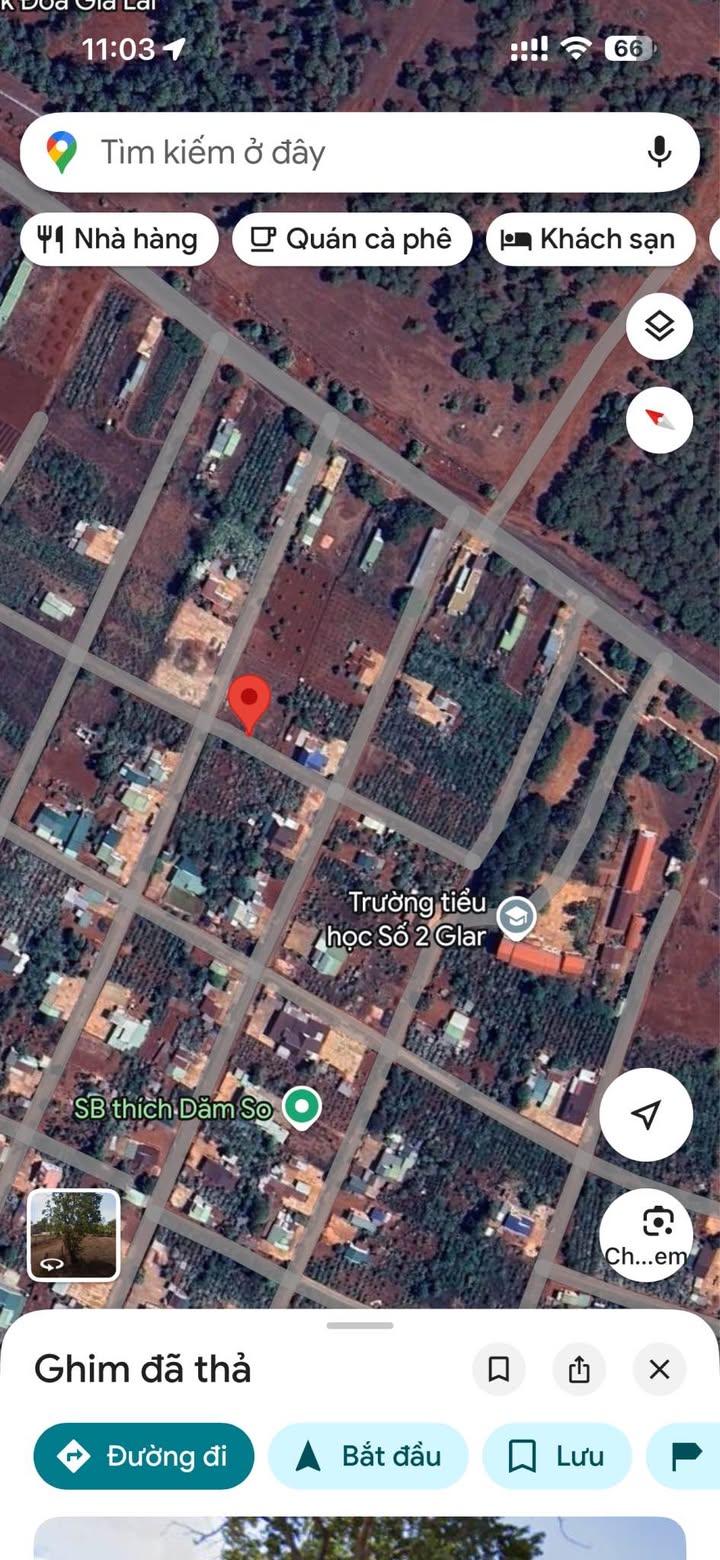Filter by "Quán cà phê"

[x=352, y=240]
